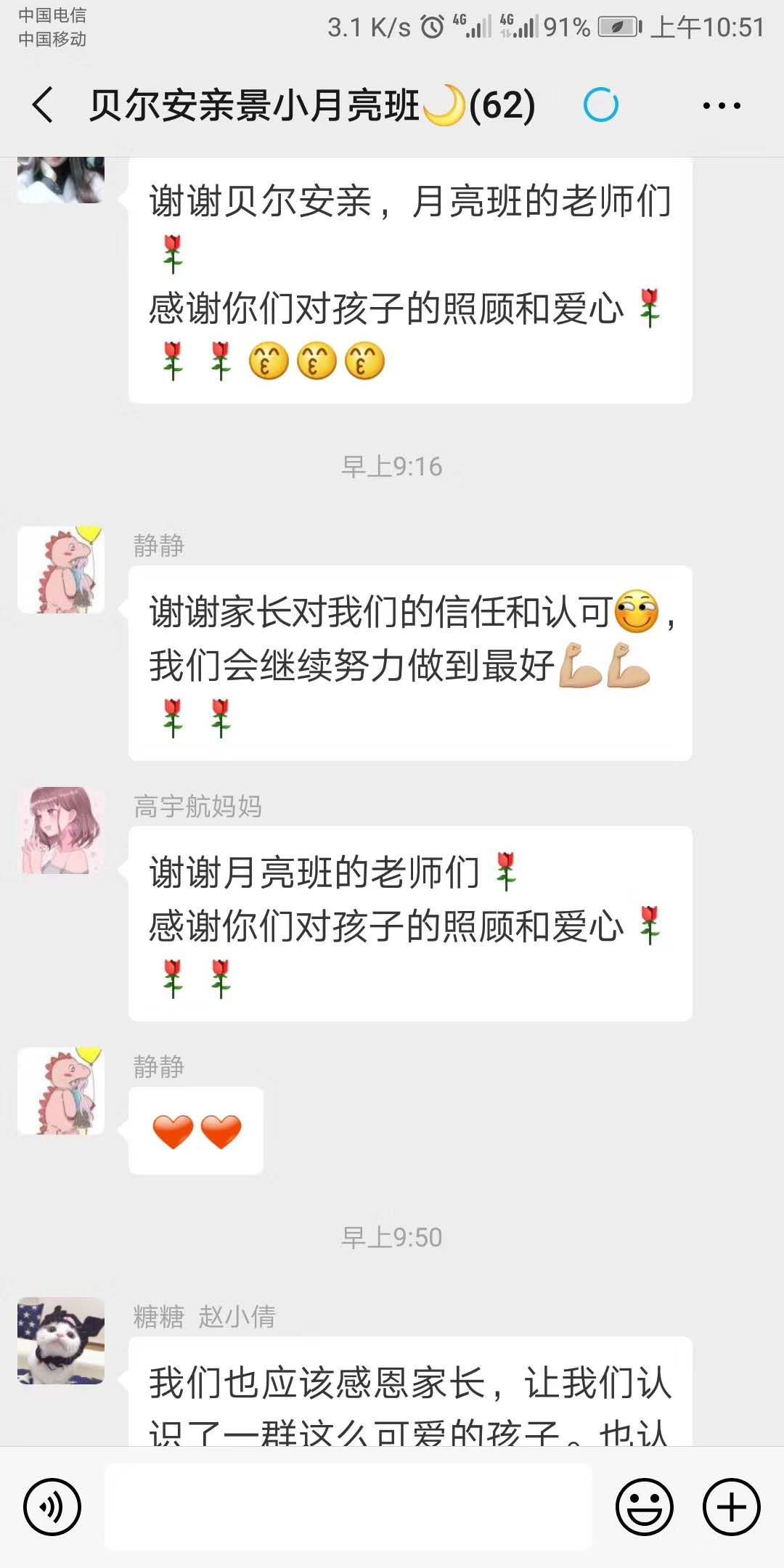
Task: Open the emoji sticker panel
Action: click(x=644, y=1507)
